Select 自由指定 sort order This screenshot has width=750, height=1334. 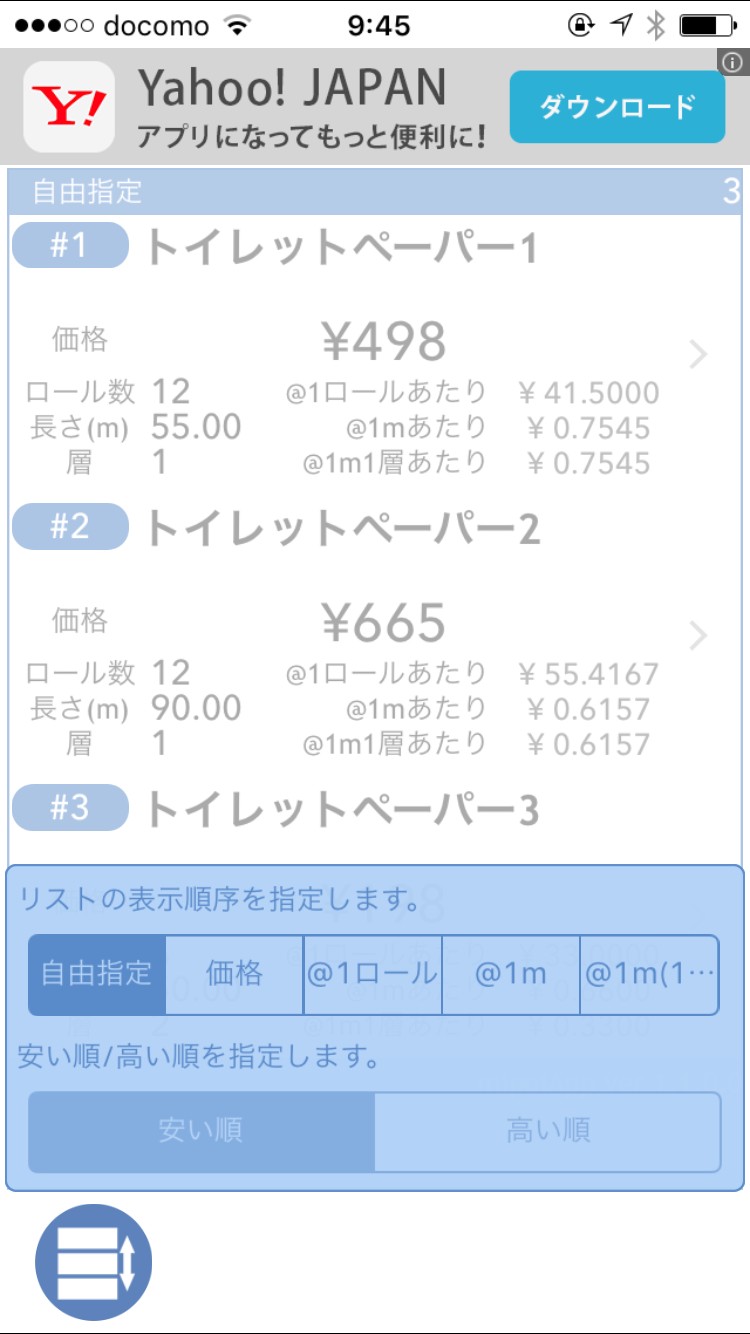[97, 974]
